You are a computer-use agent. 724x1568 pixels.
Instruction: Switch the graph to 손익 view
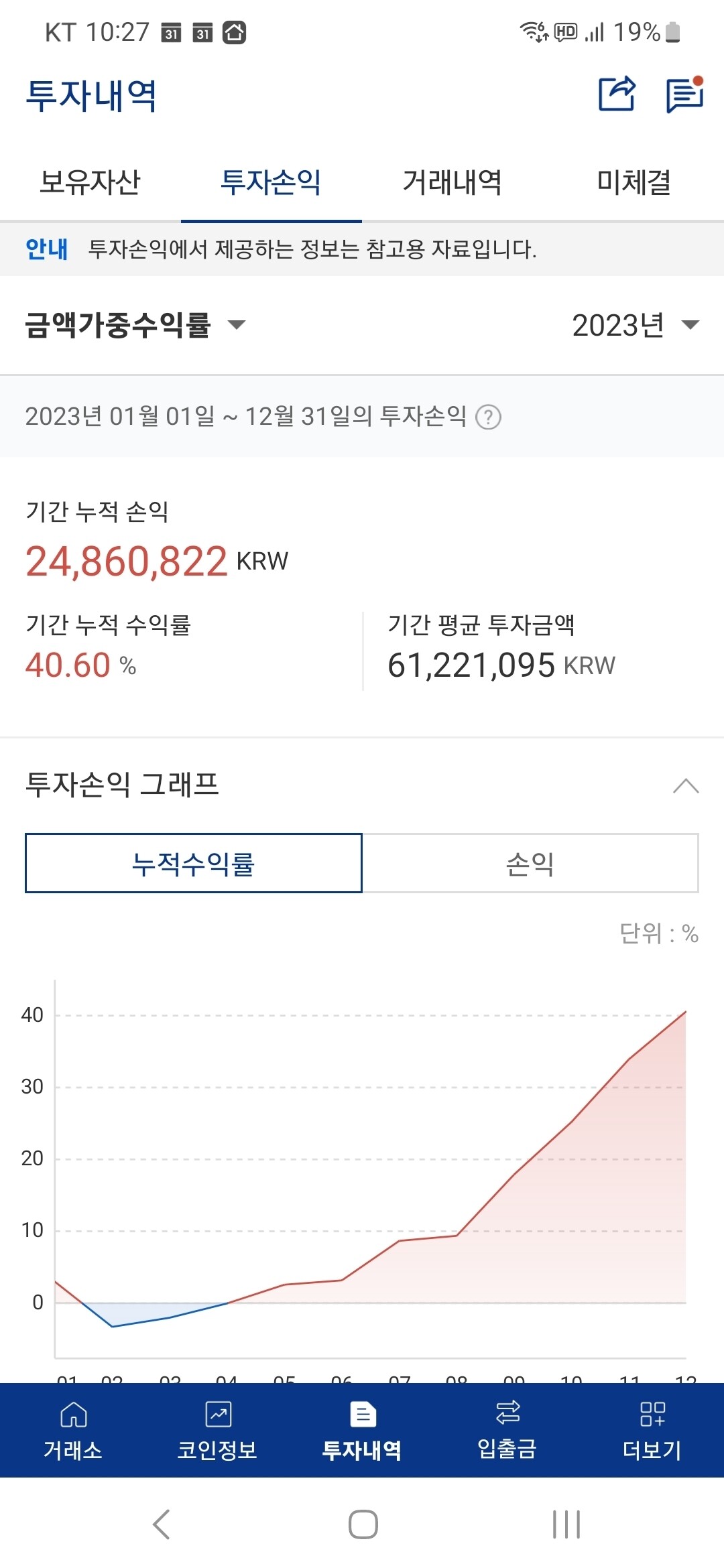pyautogui.click(x=531, y=864)
